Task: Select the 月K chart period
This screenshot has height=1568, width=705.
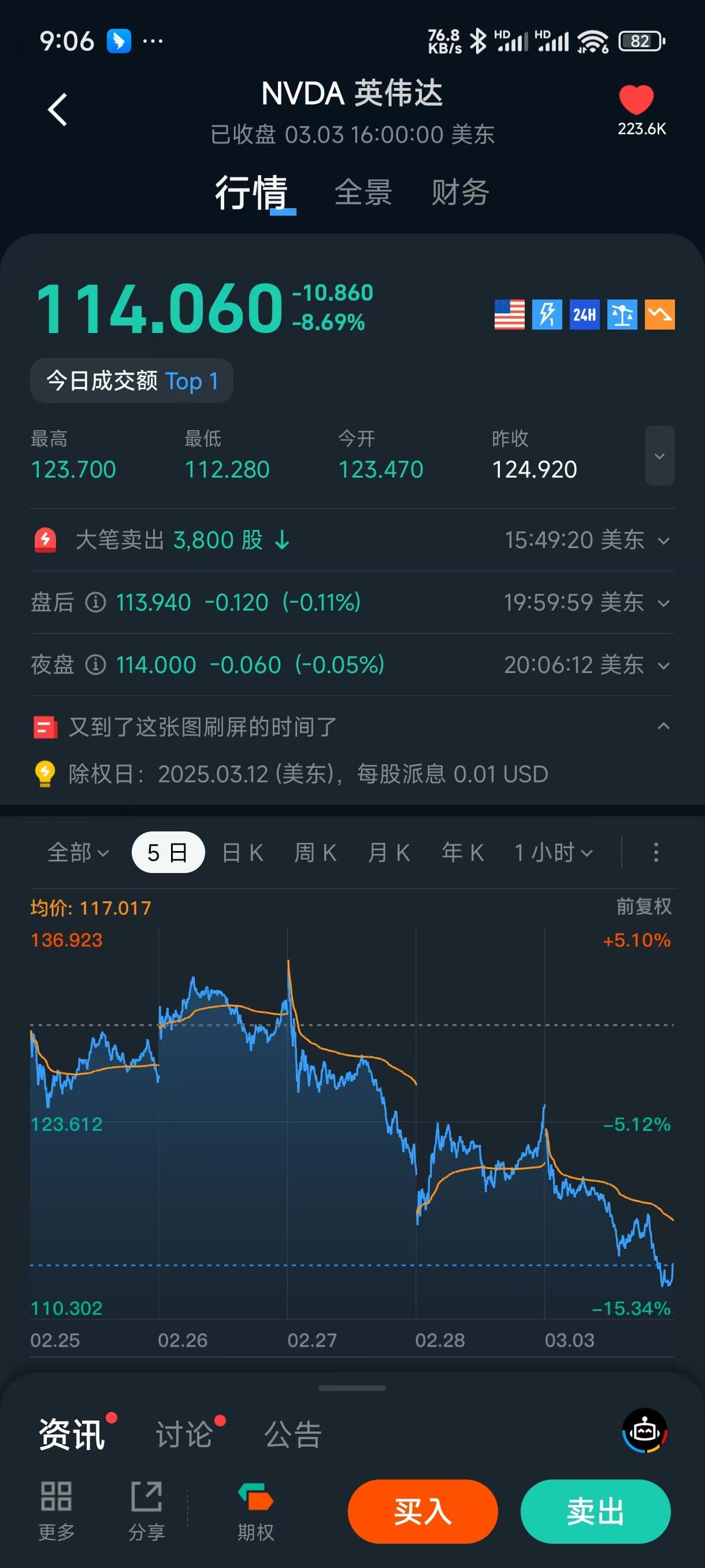Action: coord(389,852)
